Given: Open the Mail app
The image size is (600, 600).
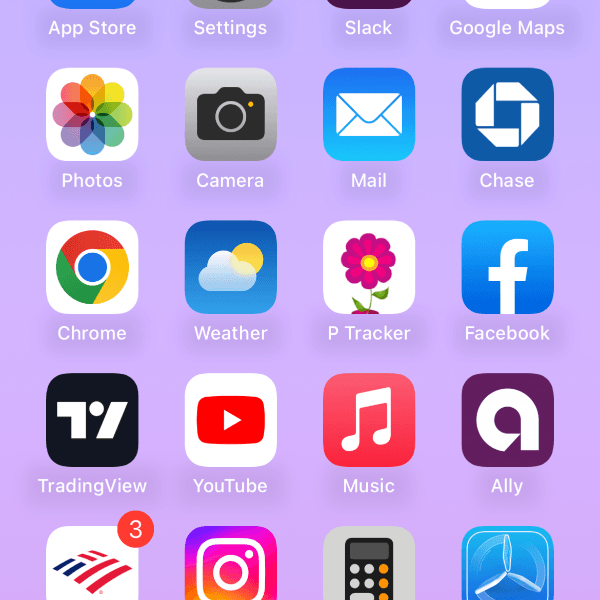Looking at the screenshot, I should [x=369, y=115].
